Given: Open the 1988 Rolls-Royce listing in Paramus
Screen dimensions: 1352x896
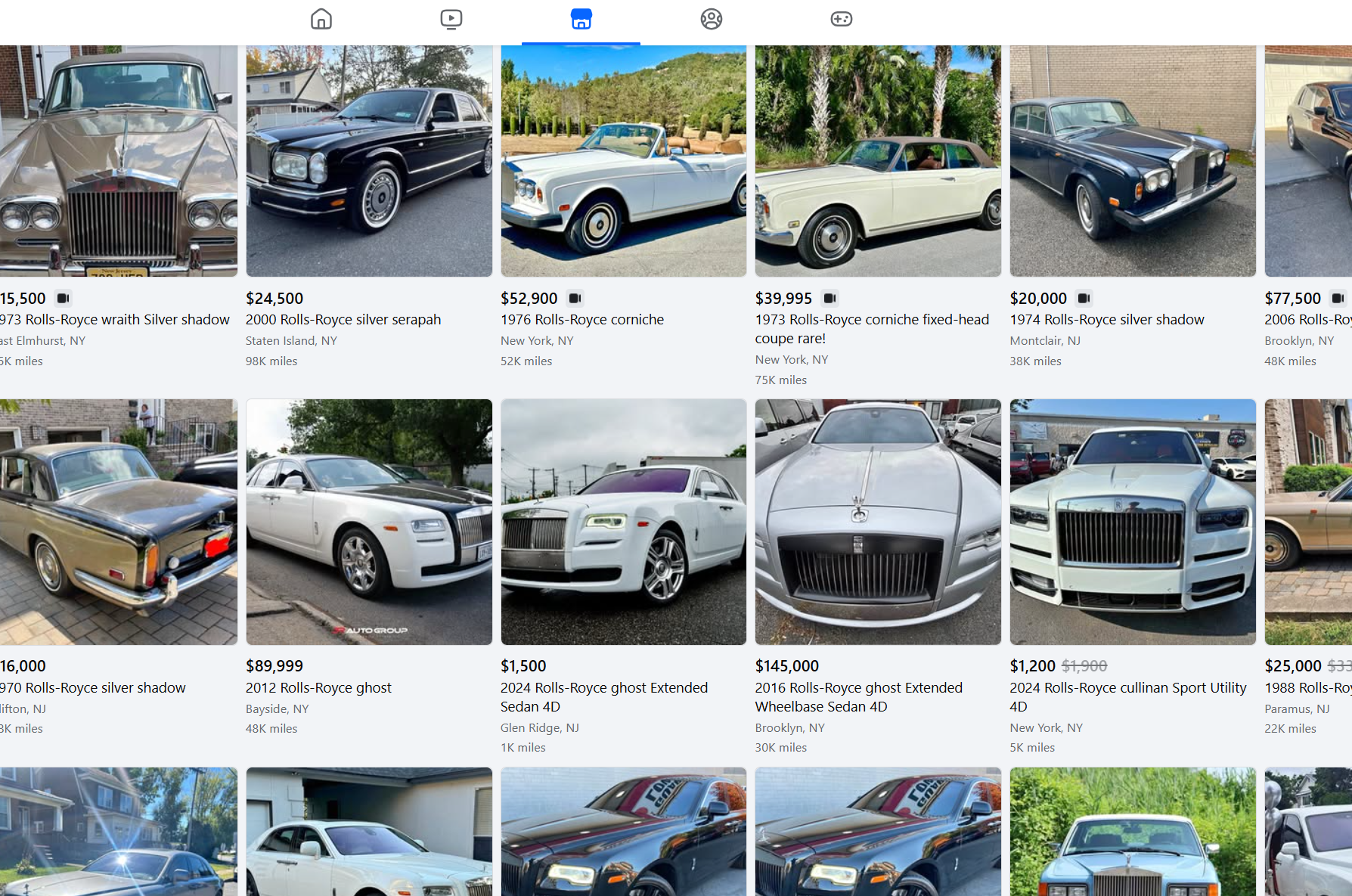Looking at the screenshot, I should (x=1308, y=522).
